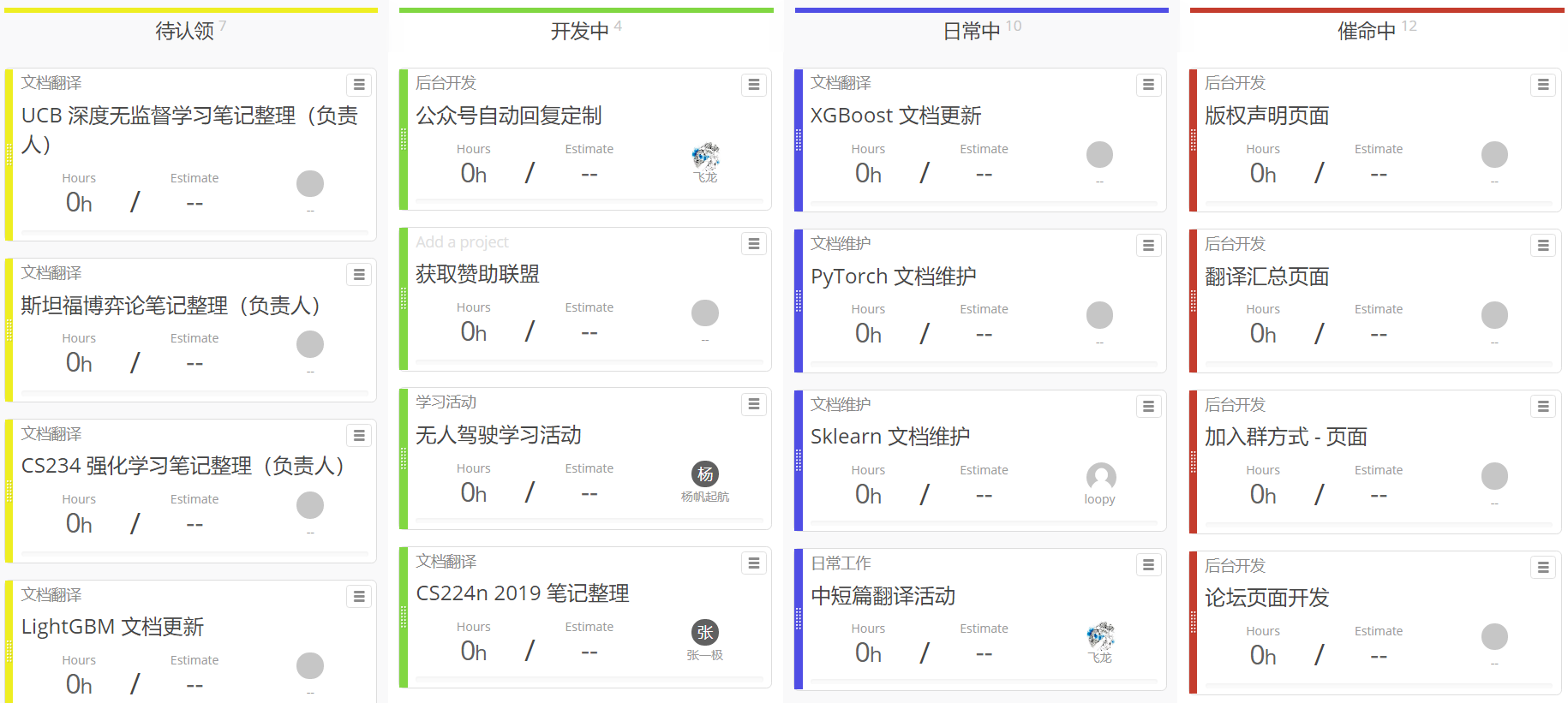
Task: Open the 无人驾驶学习活动 card
Action: tap(498, 435)
